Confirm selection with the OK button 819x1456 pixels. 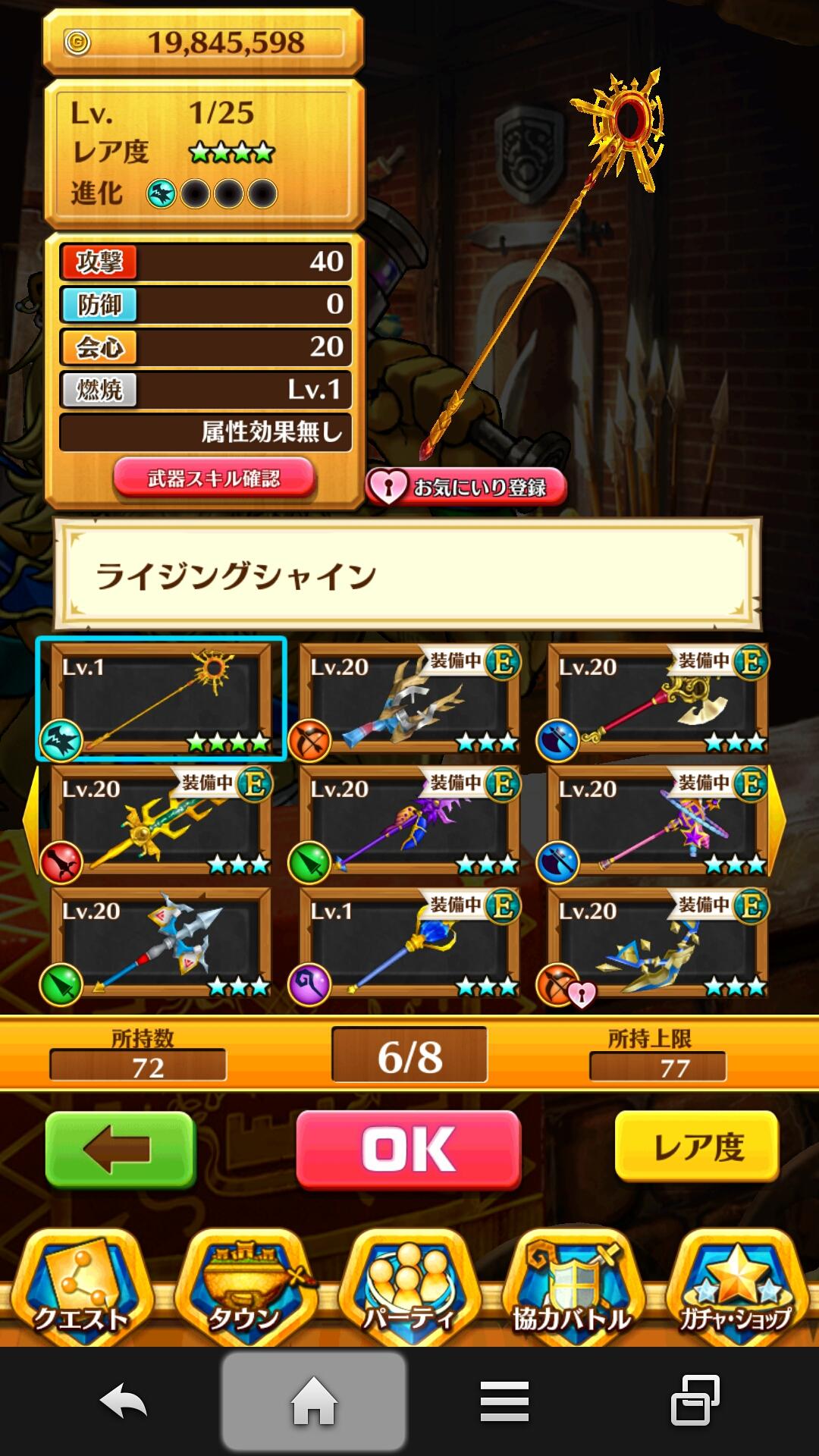408,1149
